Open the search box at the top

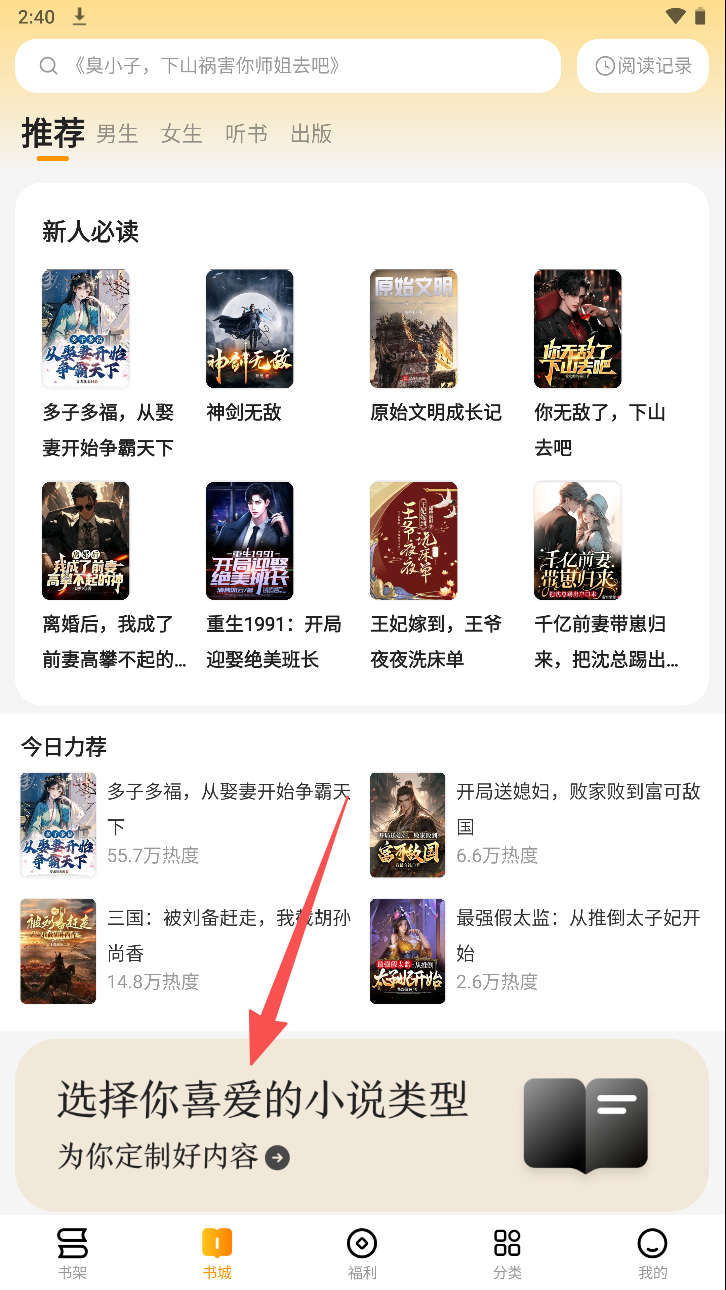coord(287,66)
